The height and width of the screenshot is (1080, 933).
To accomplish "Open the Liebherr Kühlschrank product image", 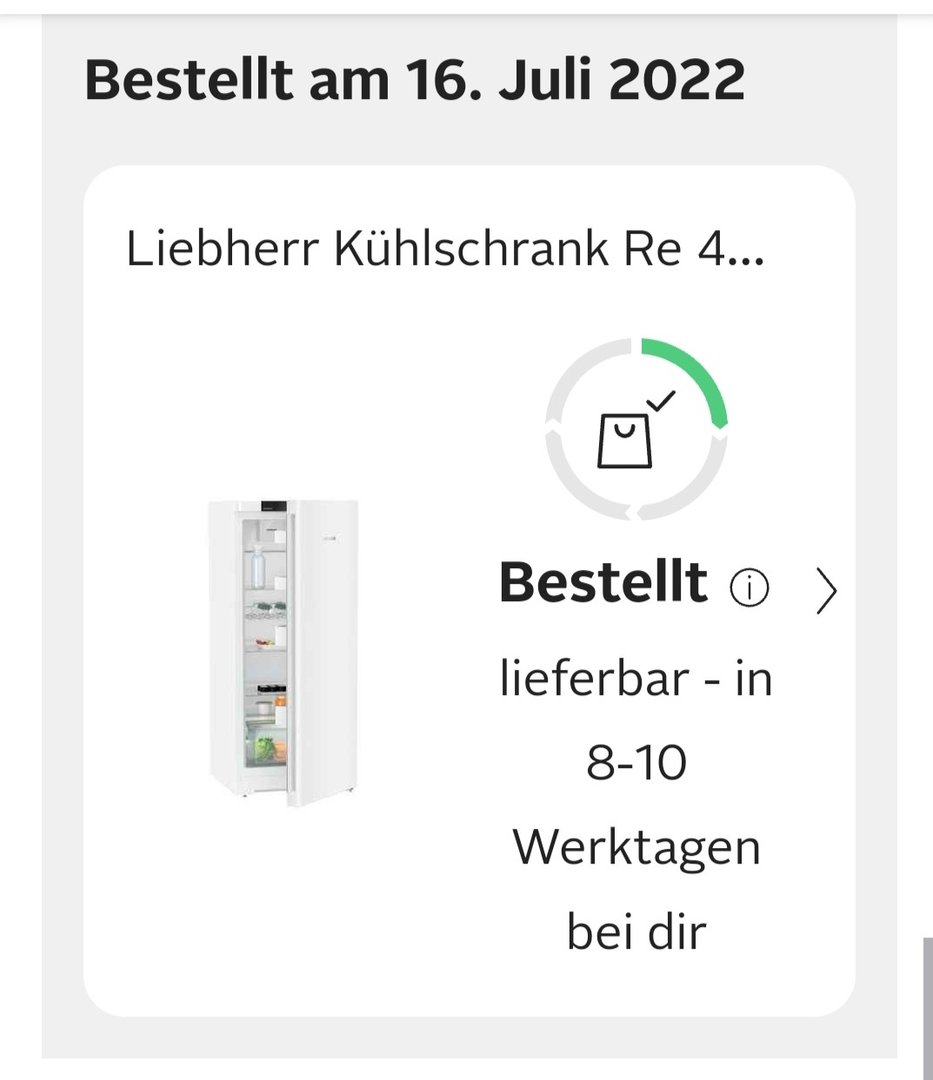I will (283, 653).
